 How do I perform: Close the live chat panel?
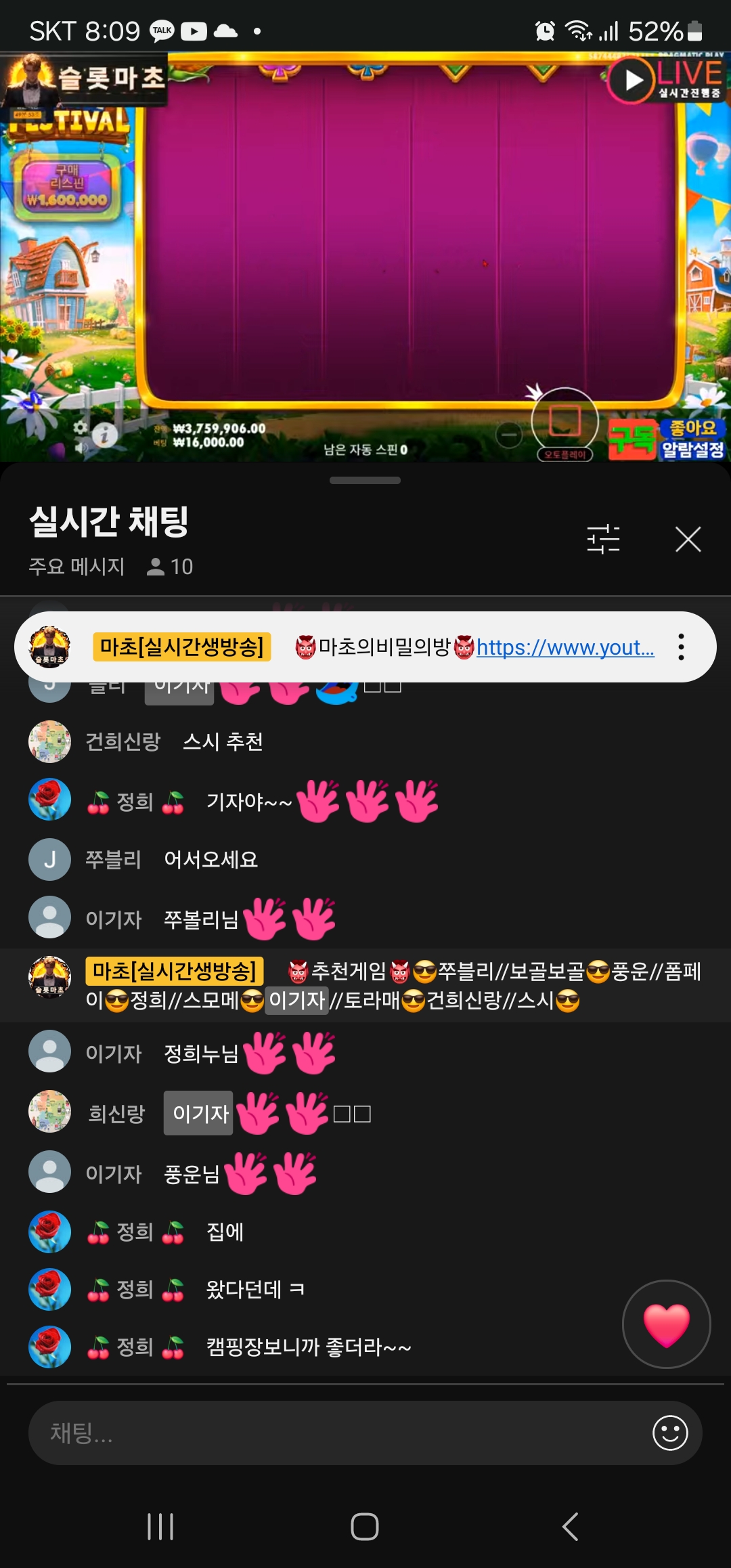pyautogui.click(x=688, y=540)
